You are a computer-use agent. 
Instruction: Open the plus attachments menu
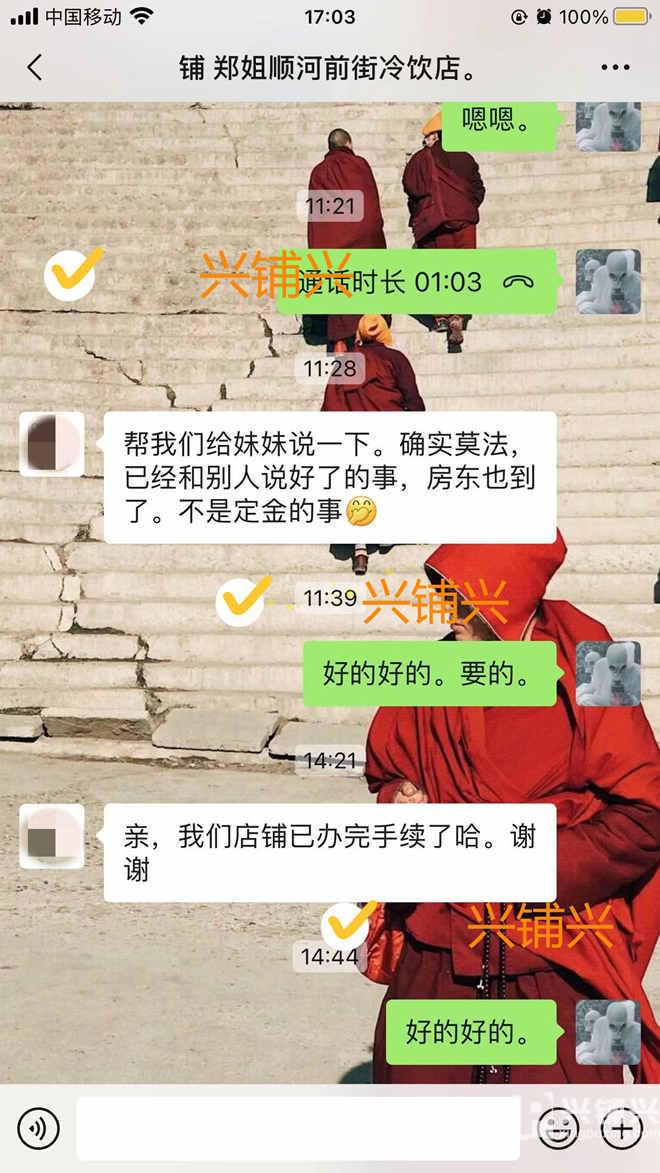pos(622,1130)
